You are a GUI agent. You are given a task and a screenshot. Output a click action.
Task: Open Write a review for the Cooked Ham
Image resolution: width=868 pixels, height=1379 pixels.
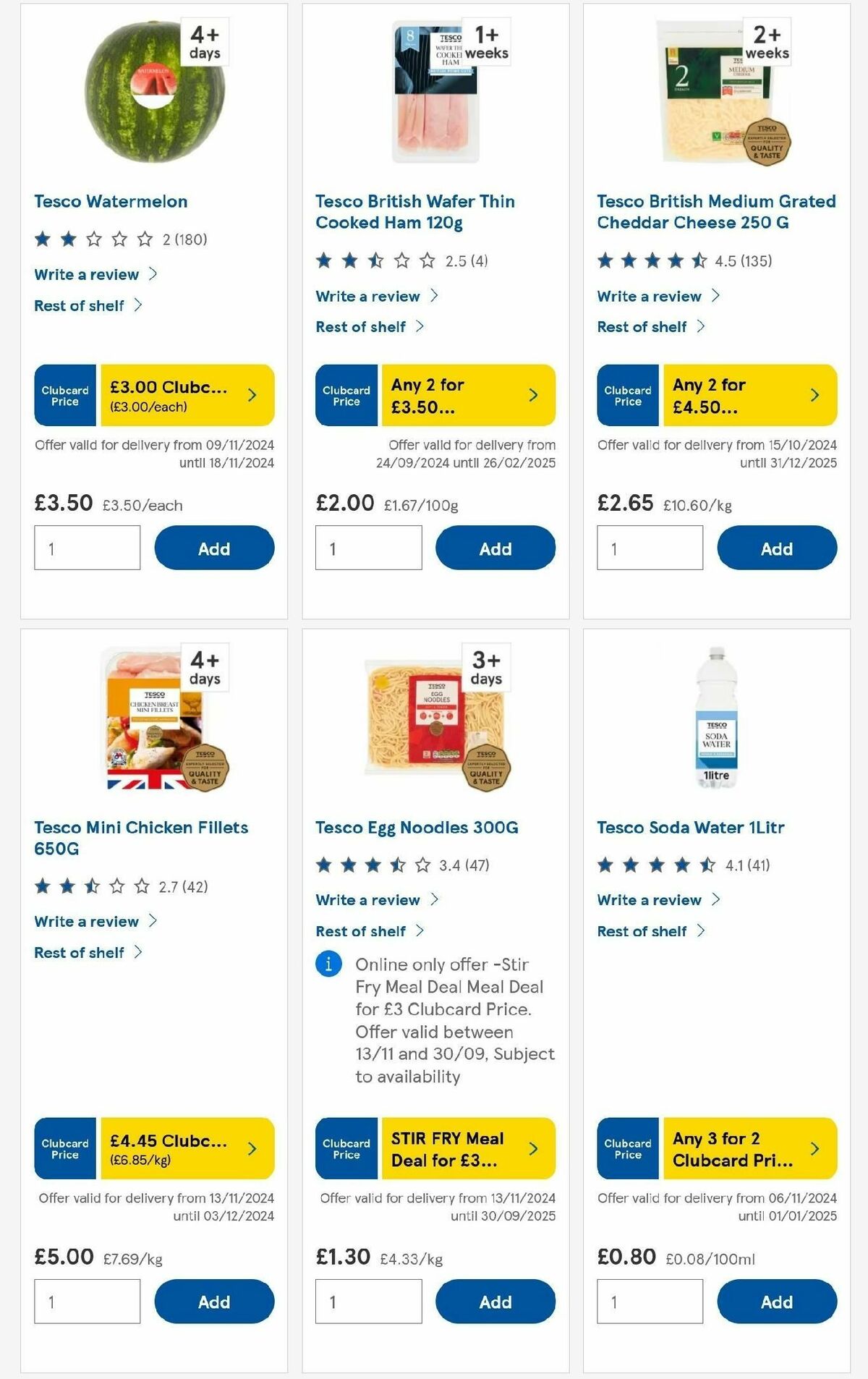[366, 296]
